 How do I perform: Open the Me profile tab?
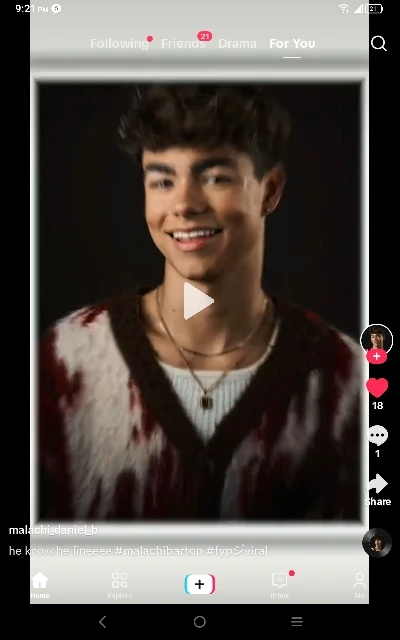coord(359,585)
